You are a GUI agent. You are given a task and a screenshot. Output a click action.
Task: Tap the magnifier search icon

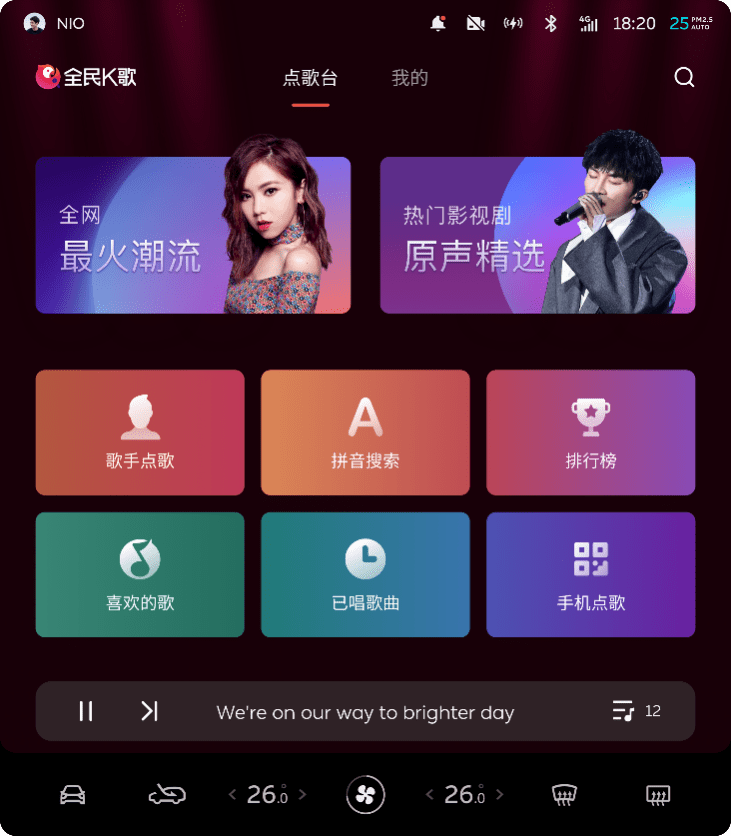pyautogui.click(x=684, y=77)
